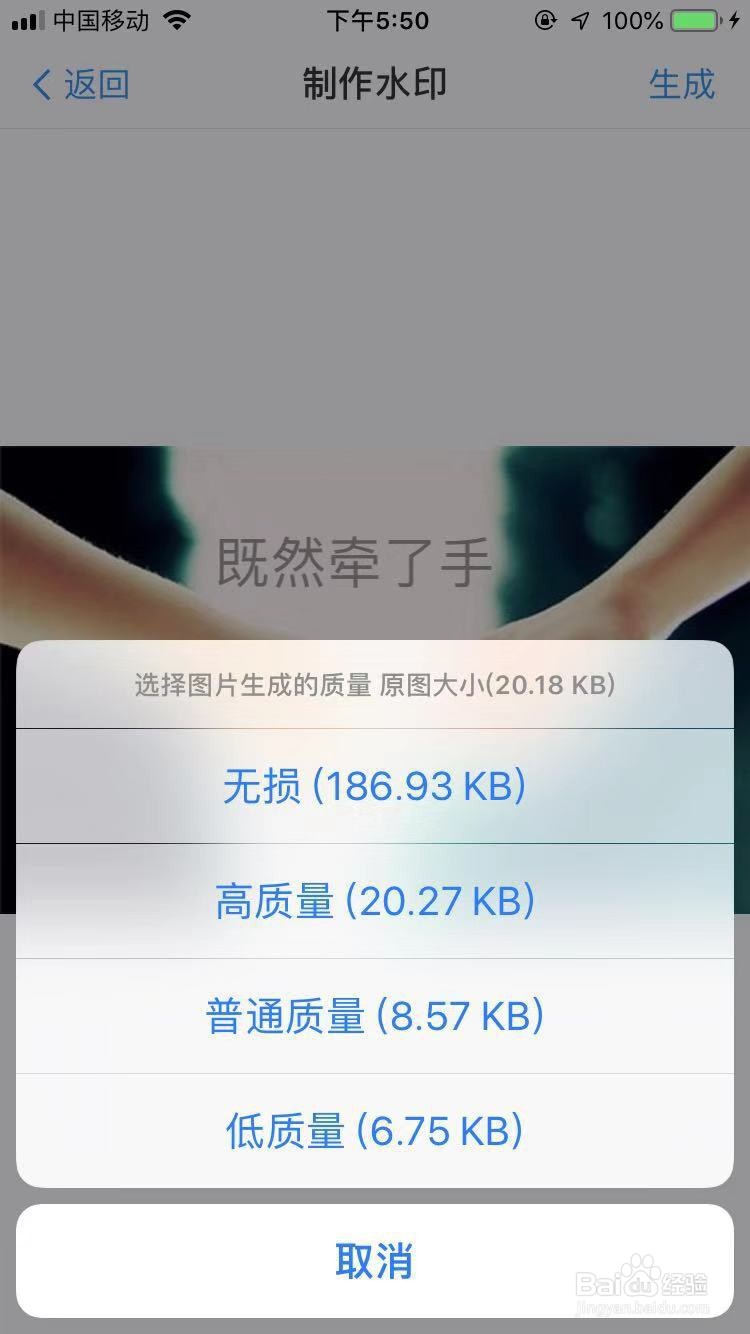The width and height of the screenshot is (750, 1334).
Task: Tap the charging lightning bolt icon
Action: tap(734, 20)
